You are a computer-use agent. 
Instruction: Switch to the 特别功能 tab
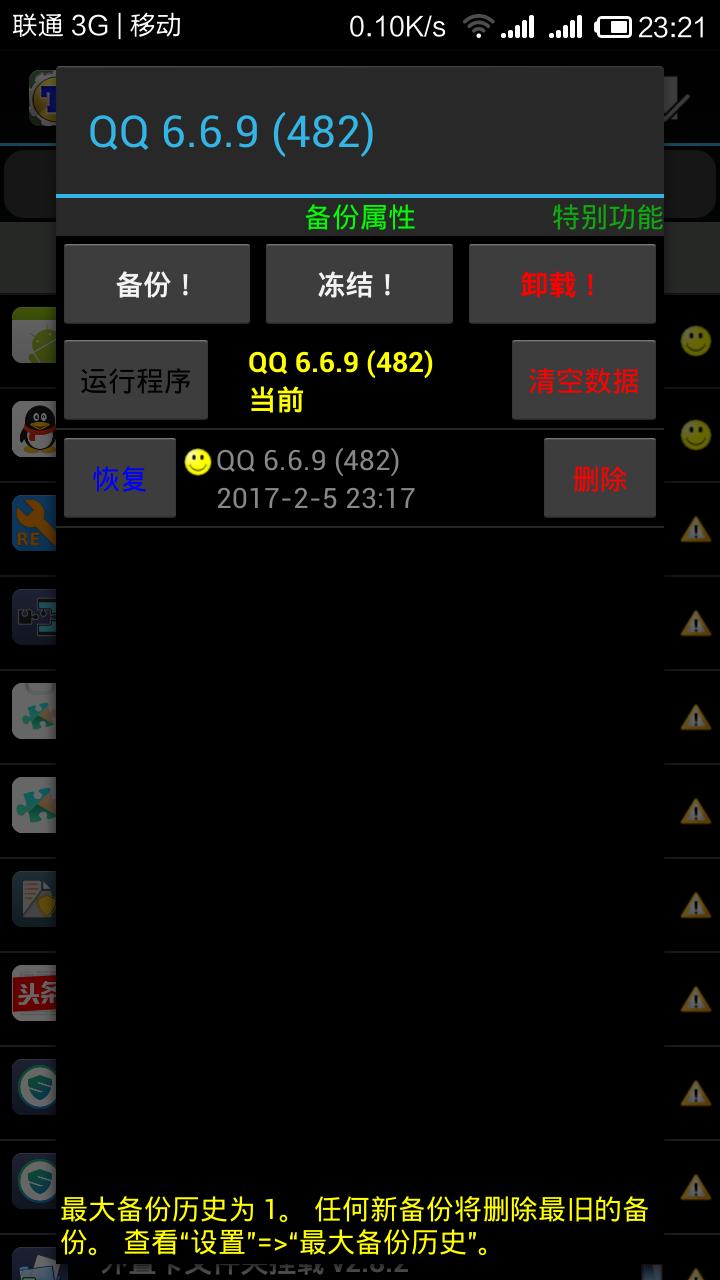pos(605,218)
